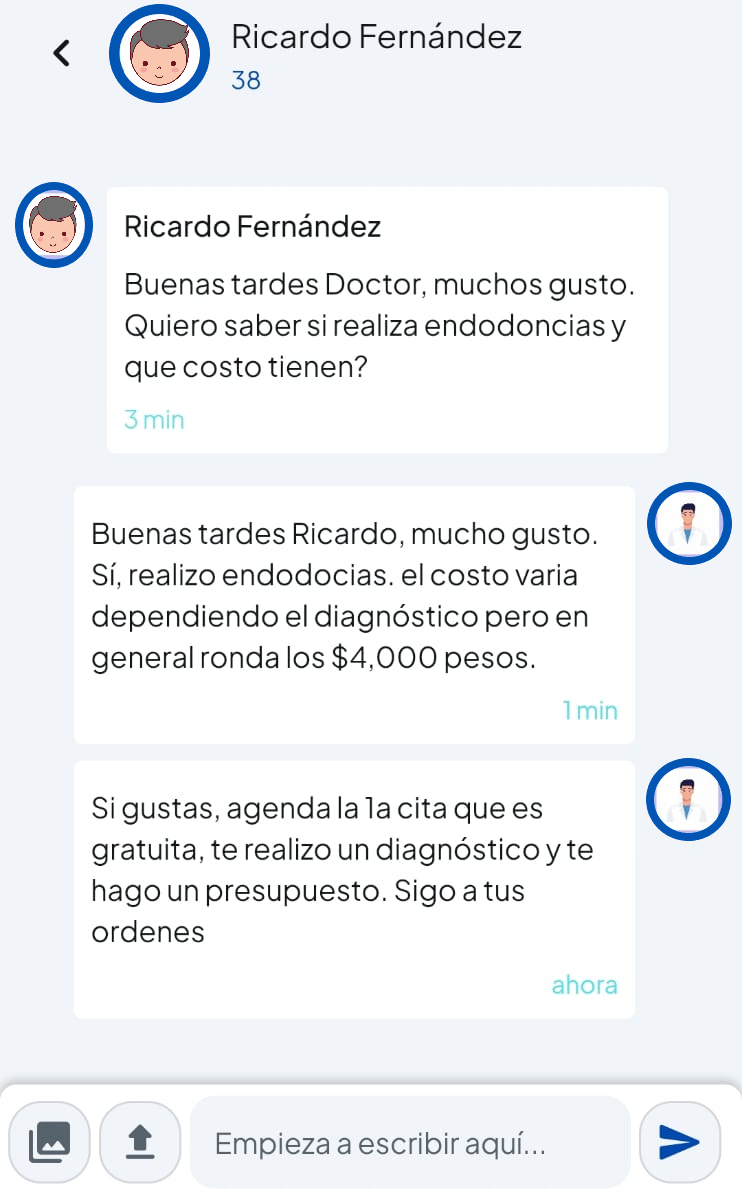This screenshot has width=742, height=1197.
Task: Go back from Ricardo Fernández chat
Action: point(62,53)
